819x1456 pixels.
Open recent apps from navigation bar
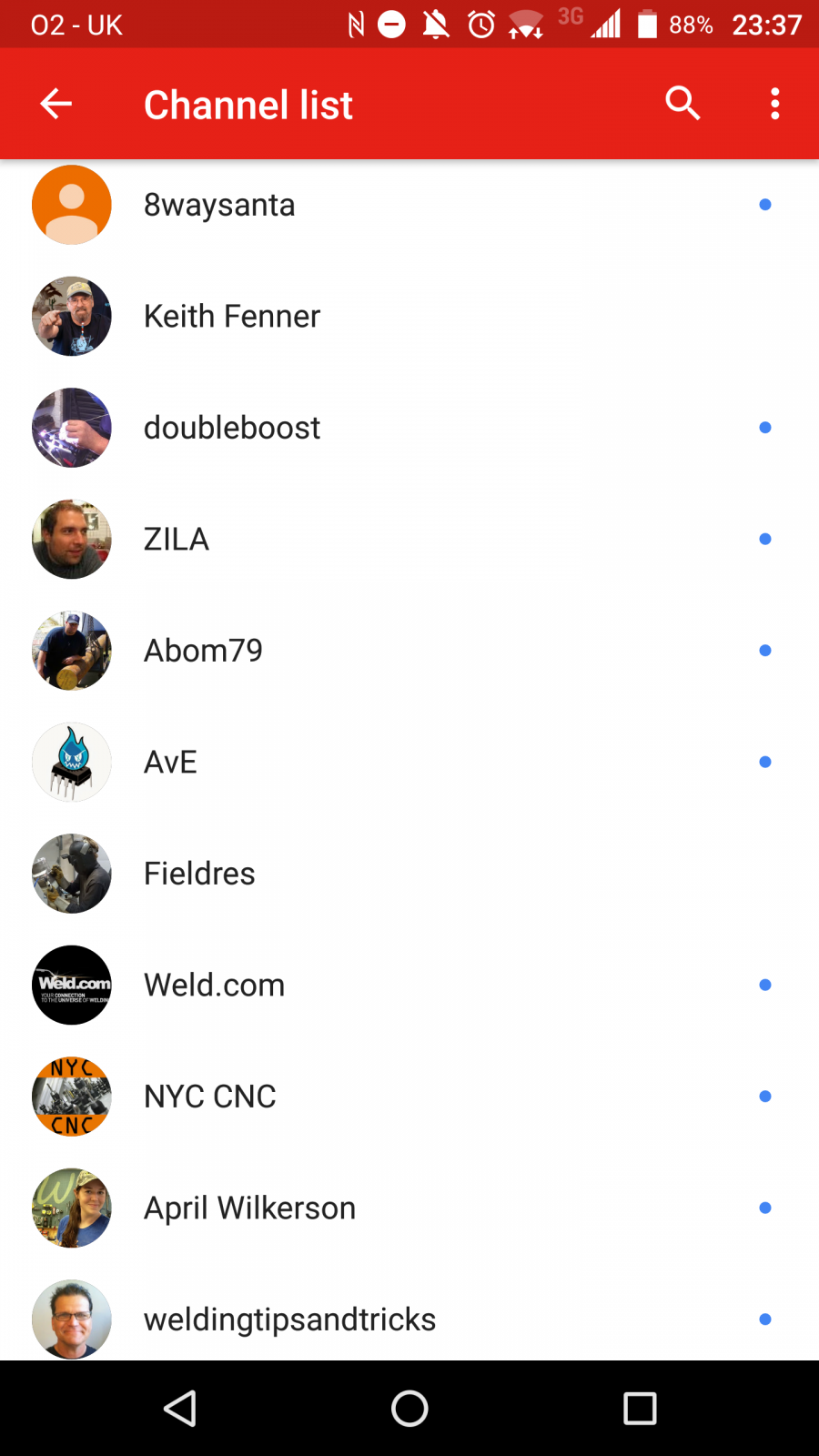[x=640, y=1409]
